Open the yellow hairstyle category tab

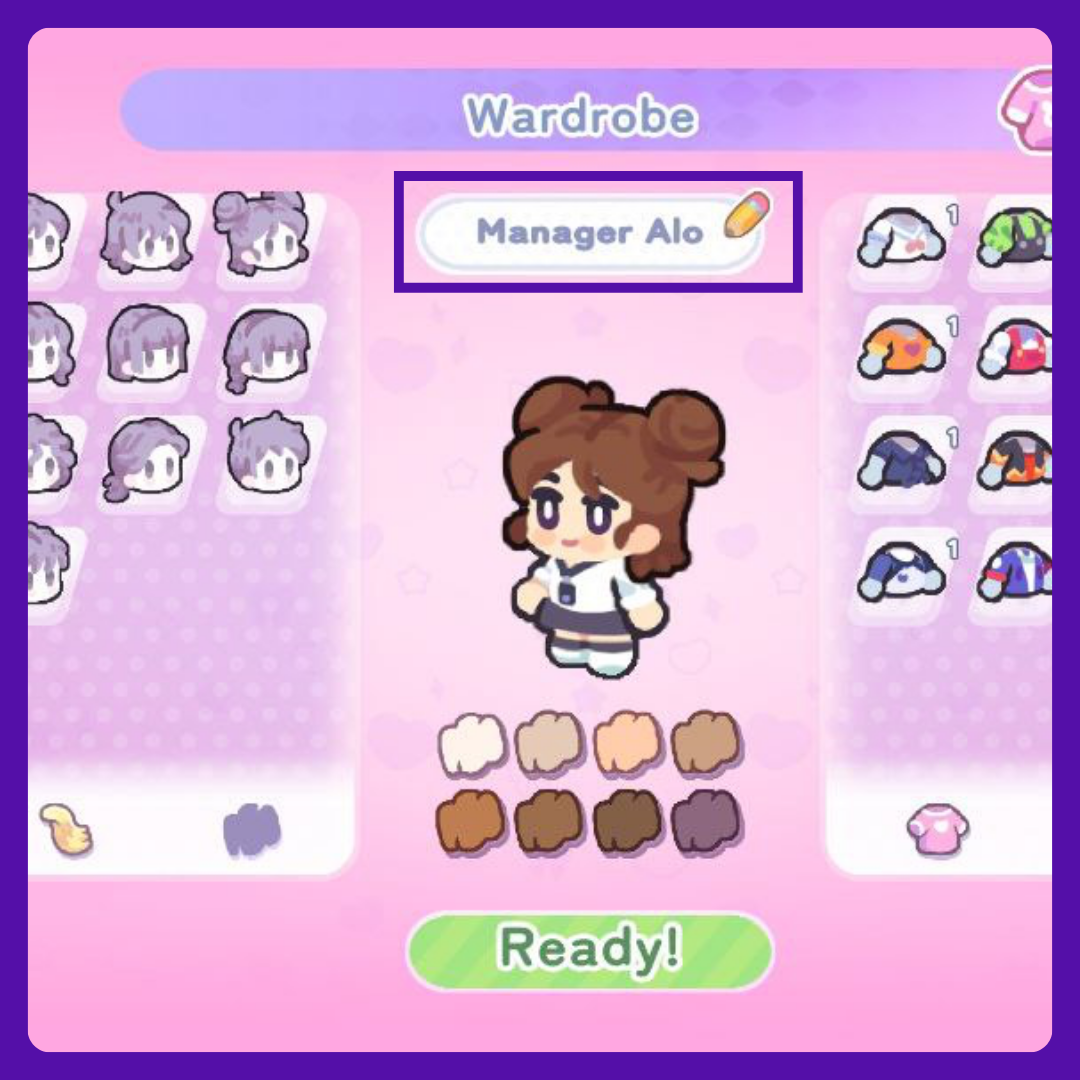[66, 830]
